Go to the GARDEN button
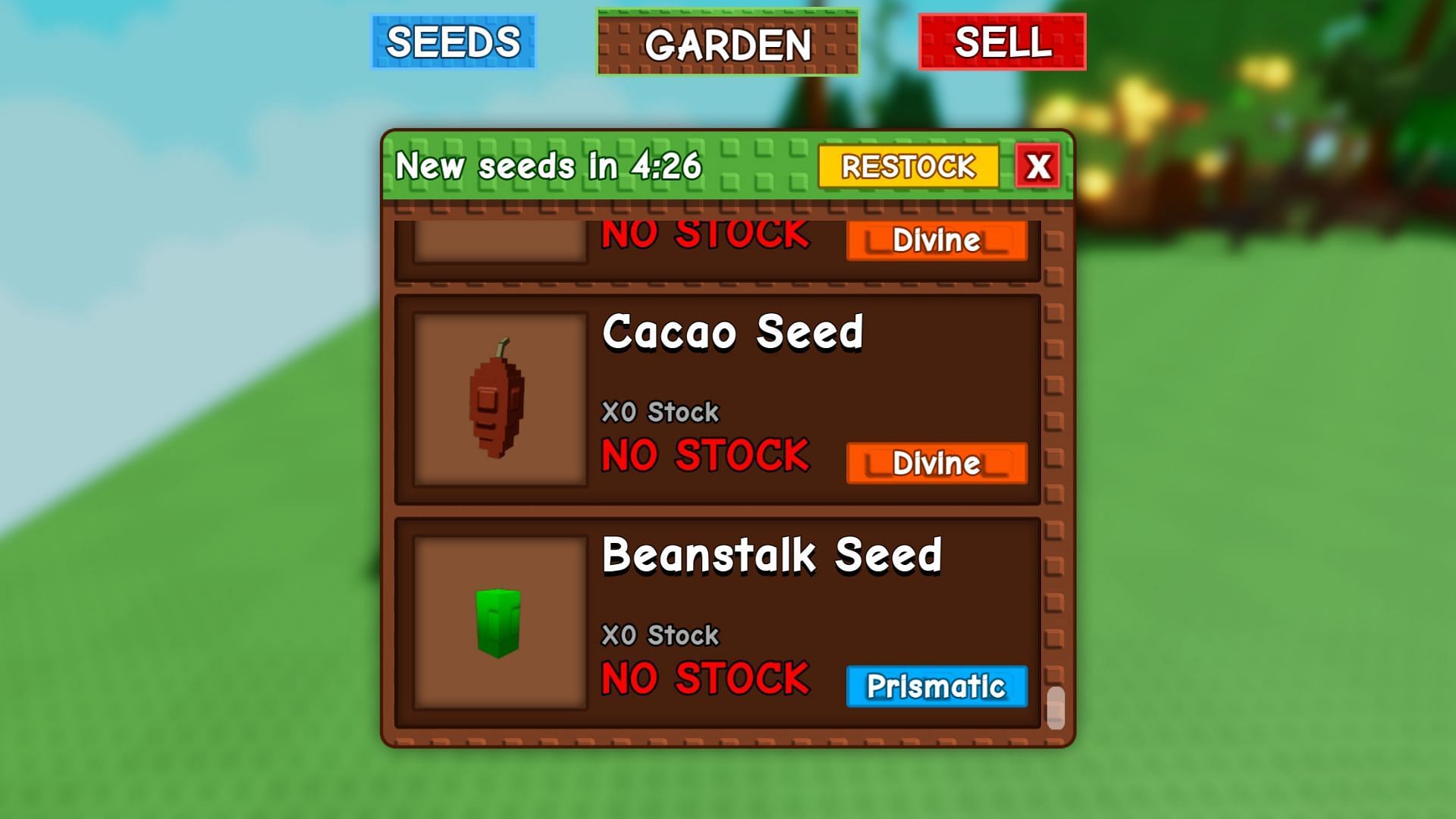 [727, 43]
